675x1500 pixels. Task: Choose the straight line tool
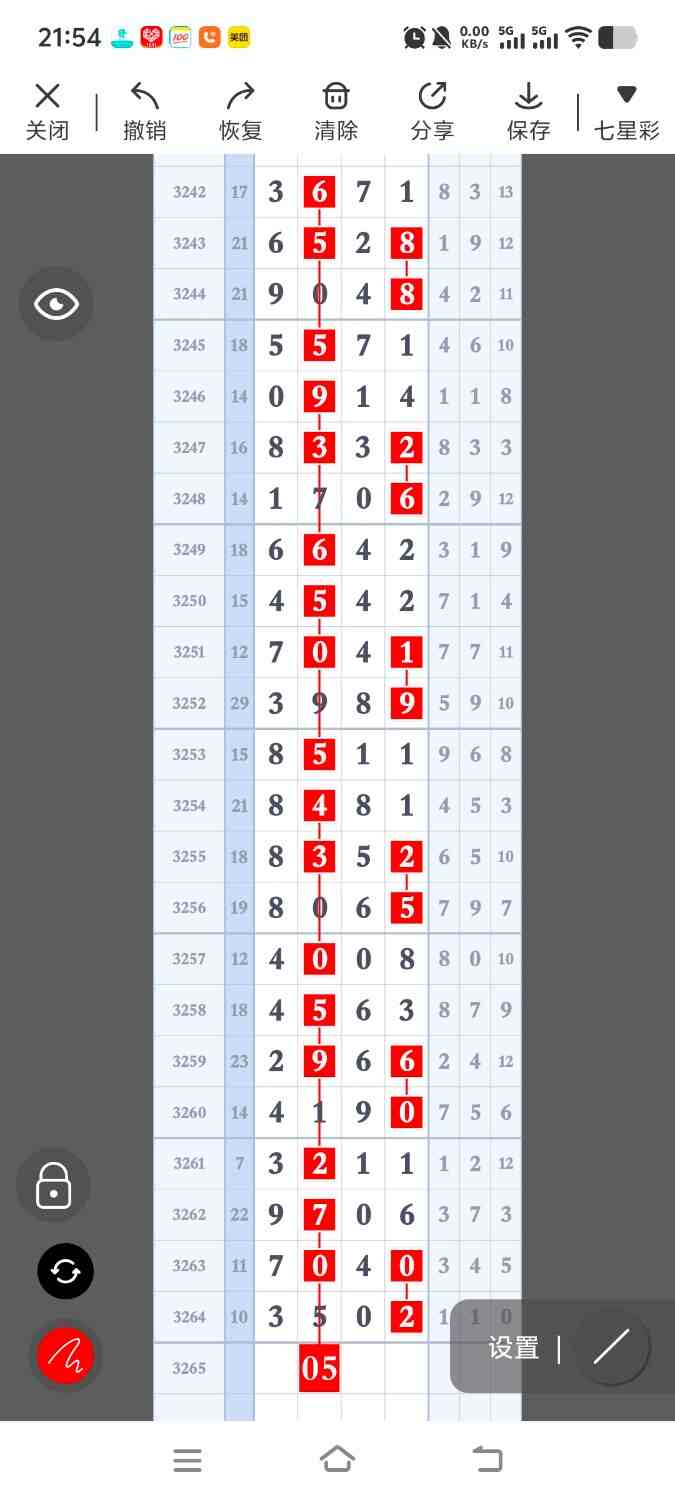pos(611,1347)
